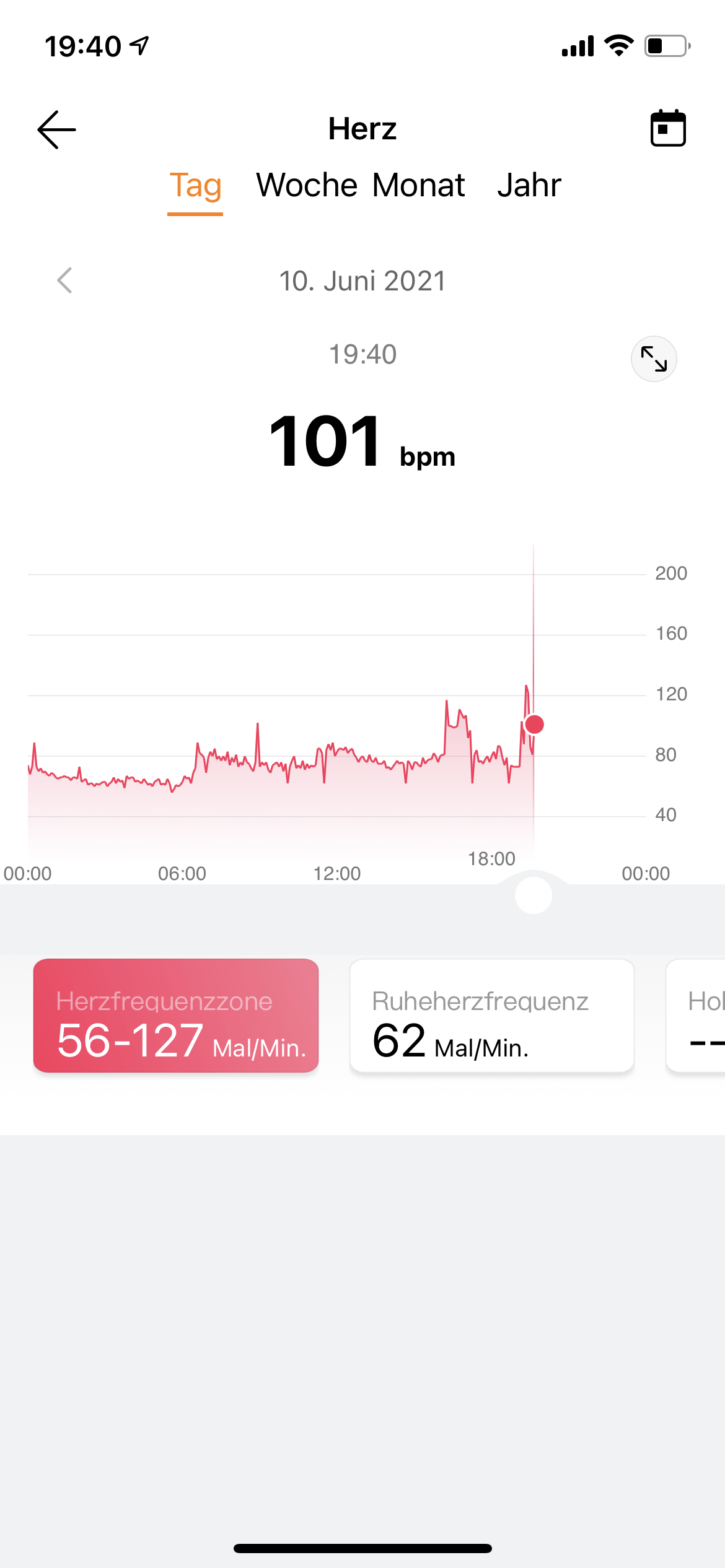The width and height of the screenshot is (725, 1568).
Task: Go back from the Herz screen
Action: coord(56,129)
